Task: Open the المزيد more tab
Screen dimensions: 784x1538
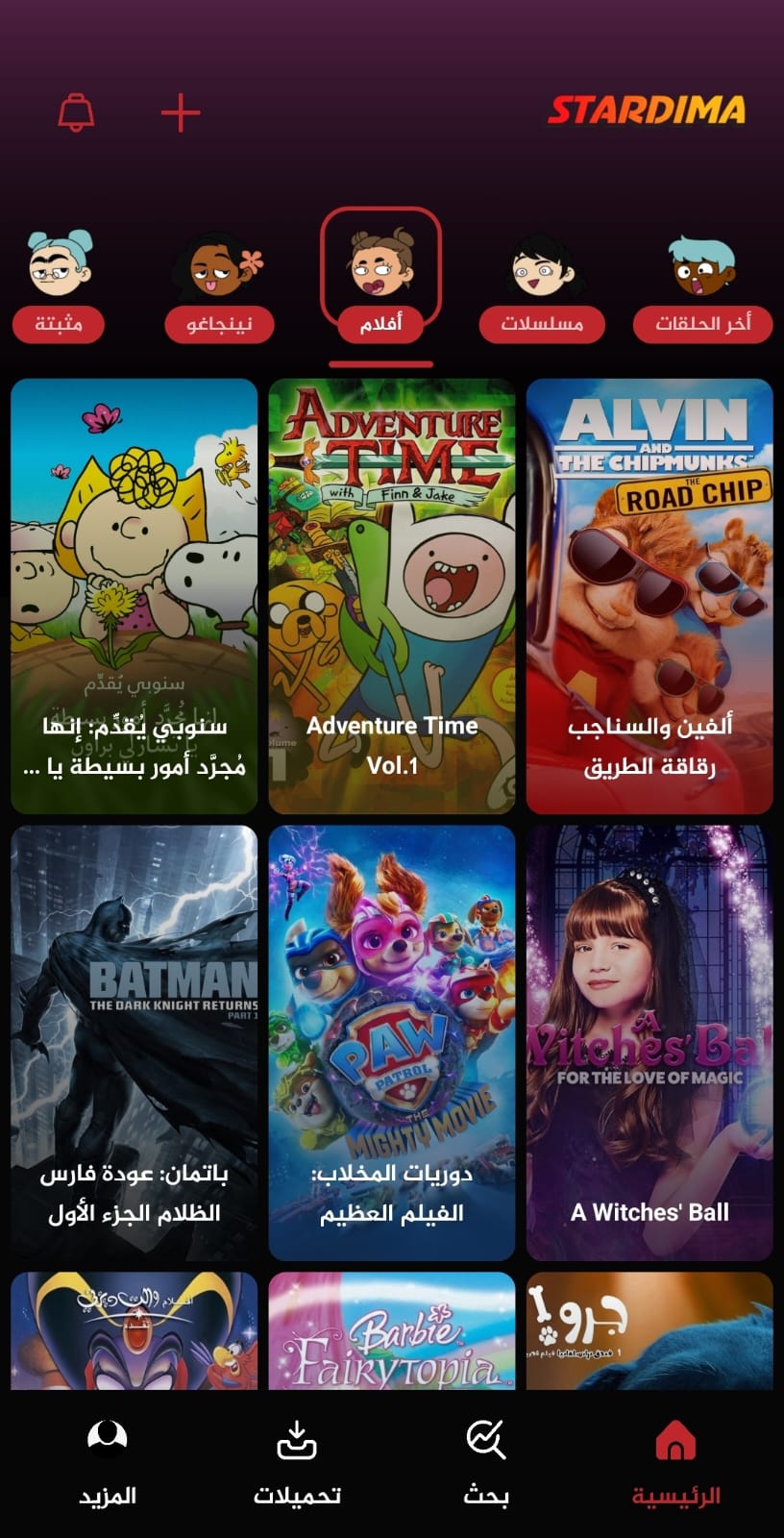Action: click(107, 1463)
